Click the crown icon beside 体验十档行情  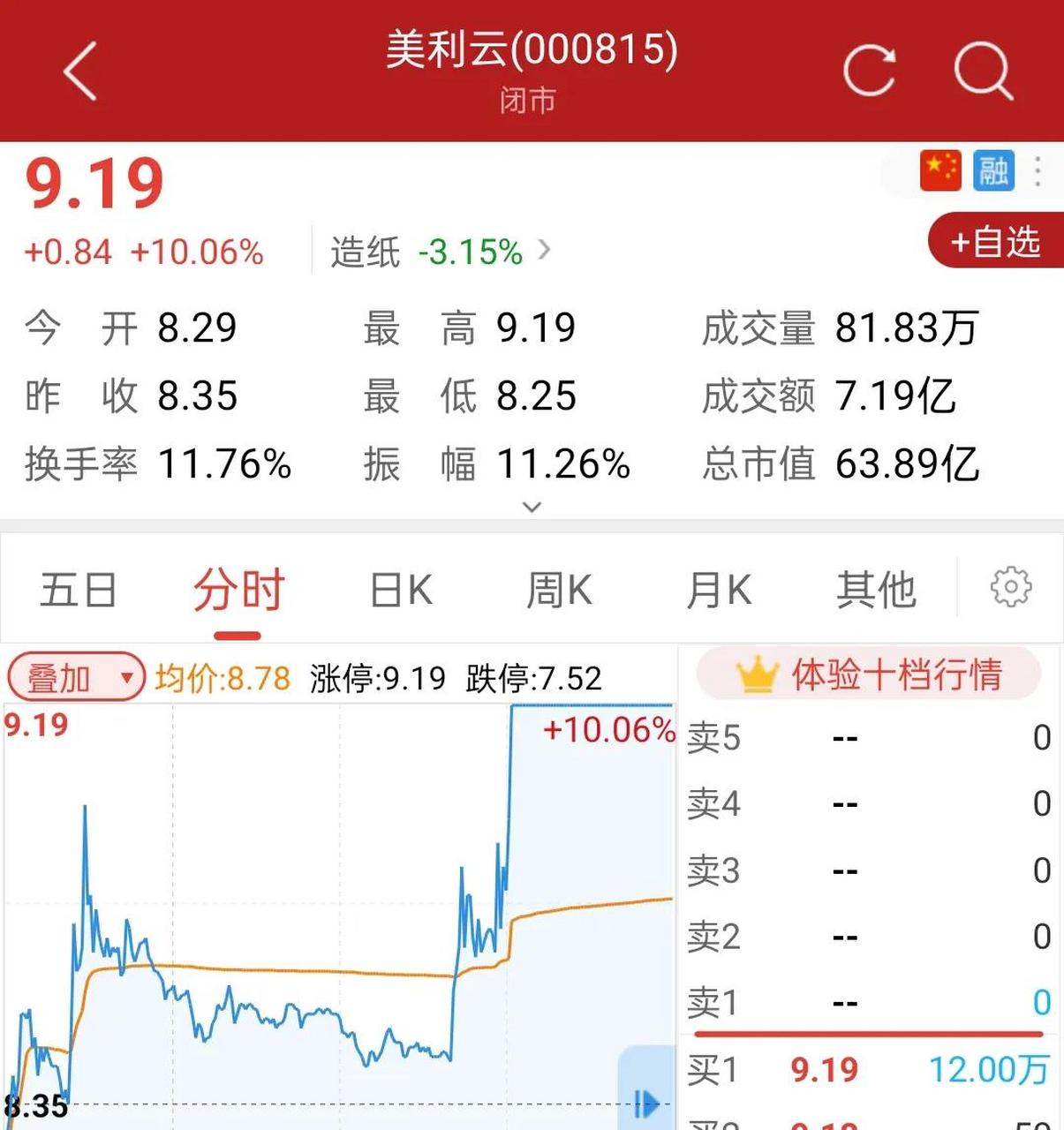click(757, 675)
